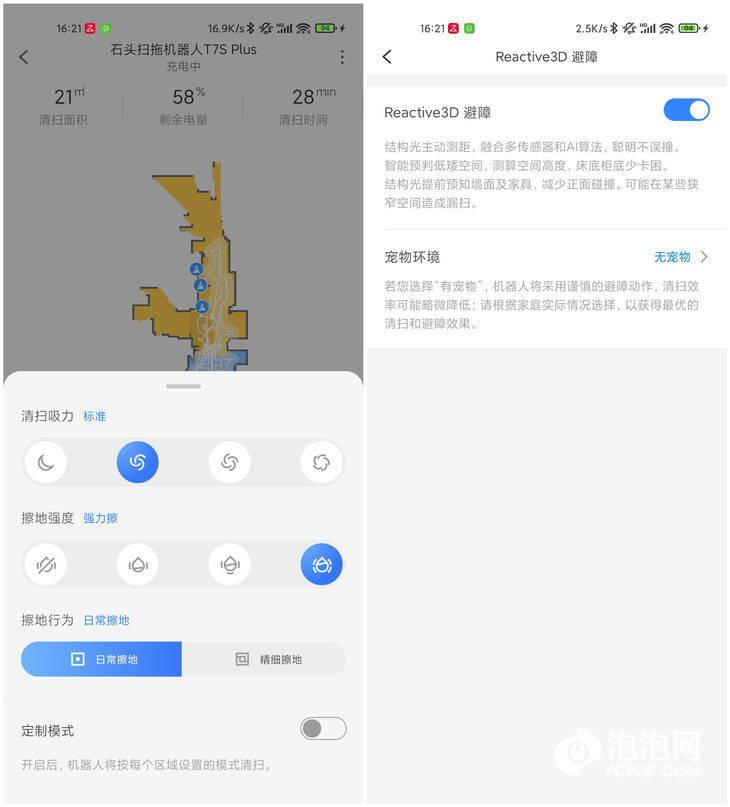Enable the 定制模式 toggle

coord(323,728)
